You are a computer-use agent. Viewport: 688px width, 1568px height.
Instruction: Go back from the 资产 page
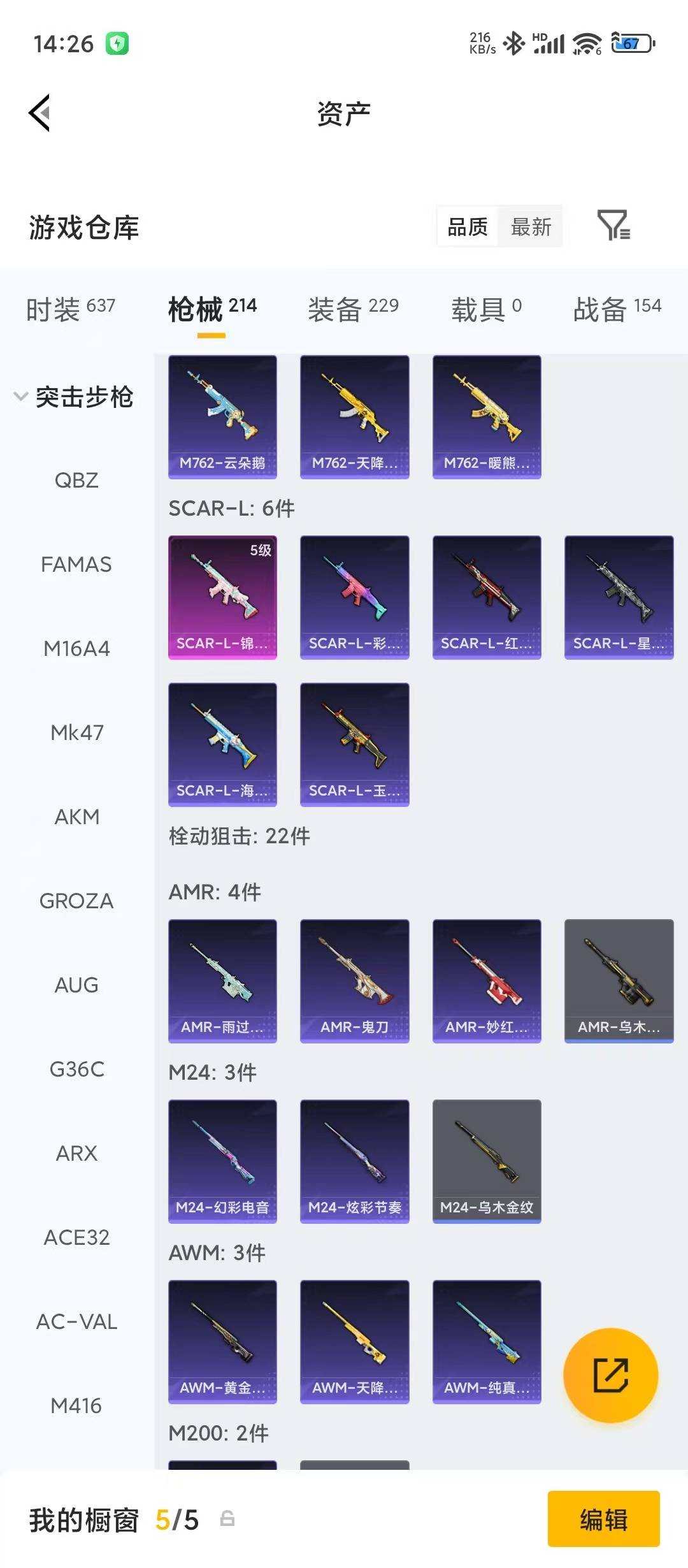[40, 113]
